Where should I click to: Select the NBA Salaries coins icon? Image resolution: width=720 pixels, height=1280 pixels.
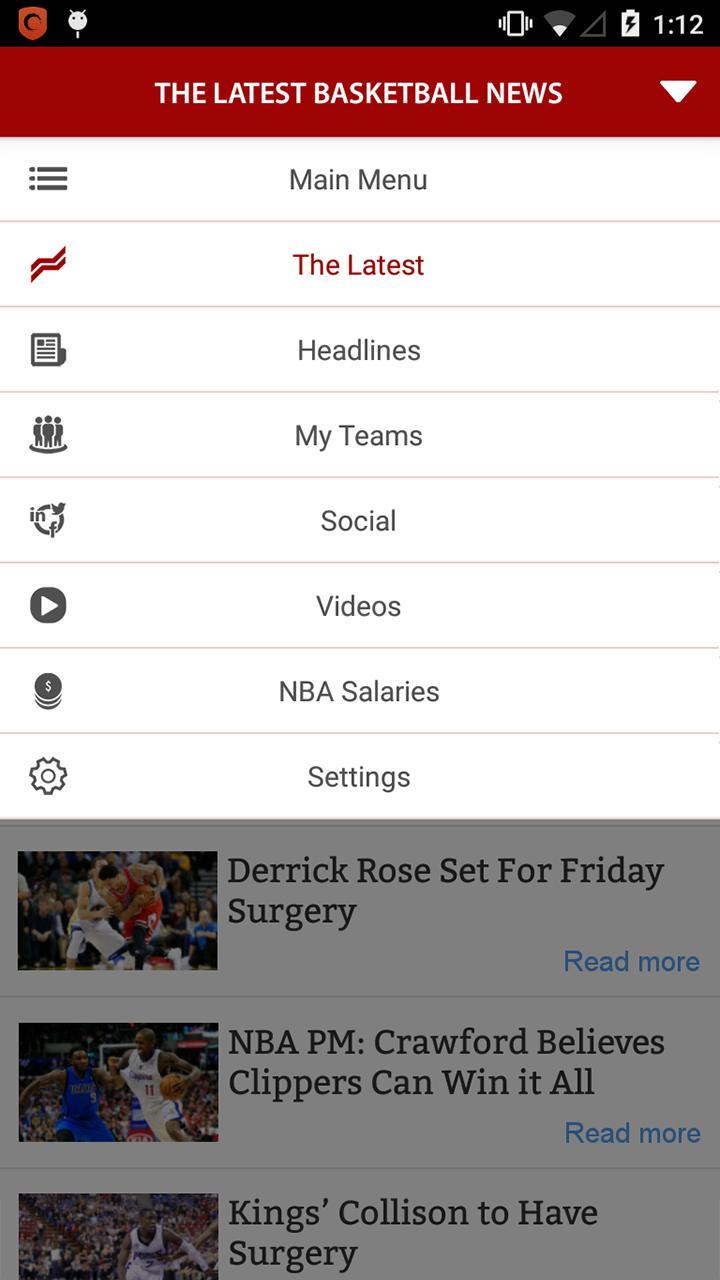pos(48,690)
